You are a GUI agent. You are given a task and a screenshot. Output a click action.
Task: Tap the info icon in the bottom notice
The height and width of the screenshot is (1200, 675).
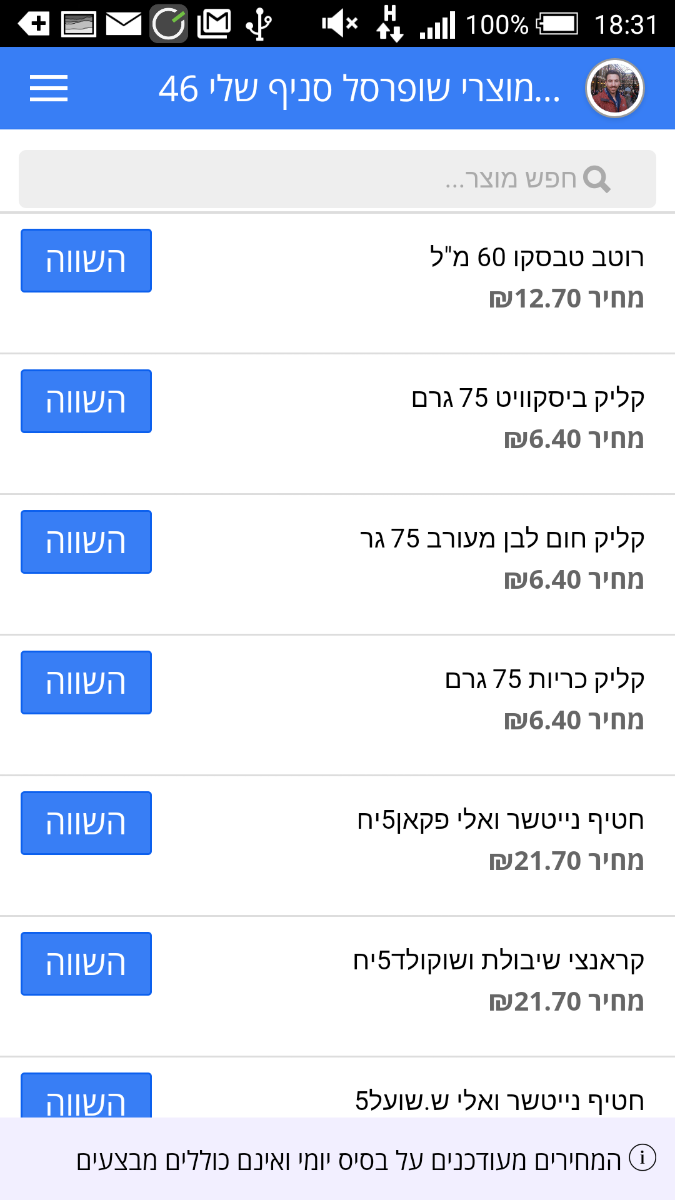tap(642, 1159)
